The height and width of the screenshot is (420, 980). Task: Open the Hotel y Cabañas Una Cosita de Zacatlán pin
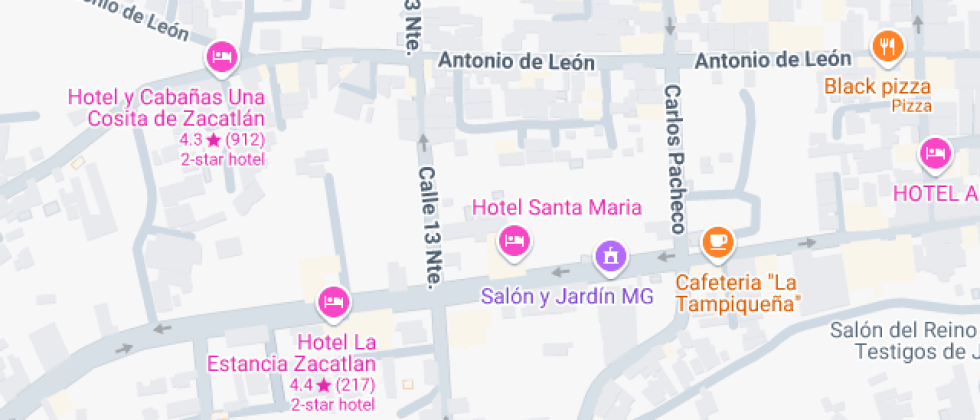[x=221, y=56]
